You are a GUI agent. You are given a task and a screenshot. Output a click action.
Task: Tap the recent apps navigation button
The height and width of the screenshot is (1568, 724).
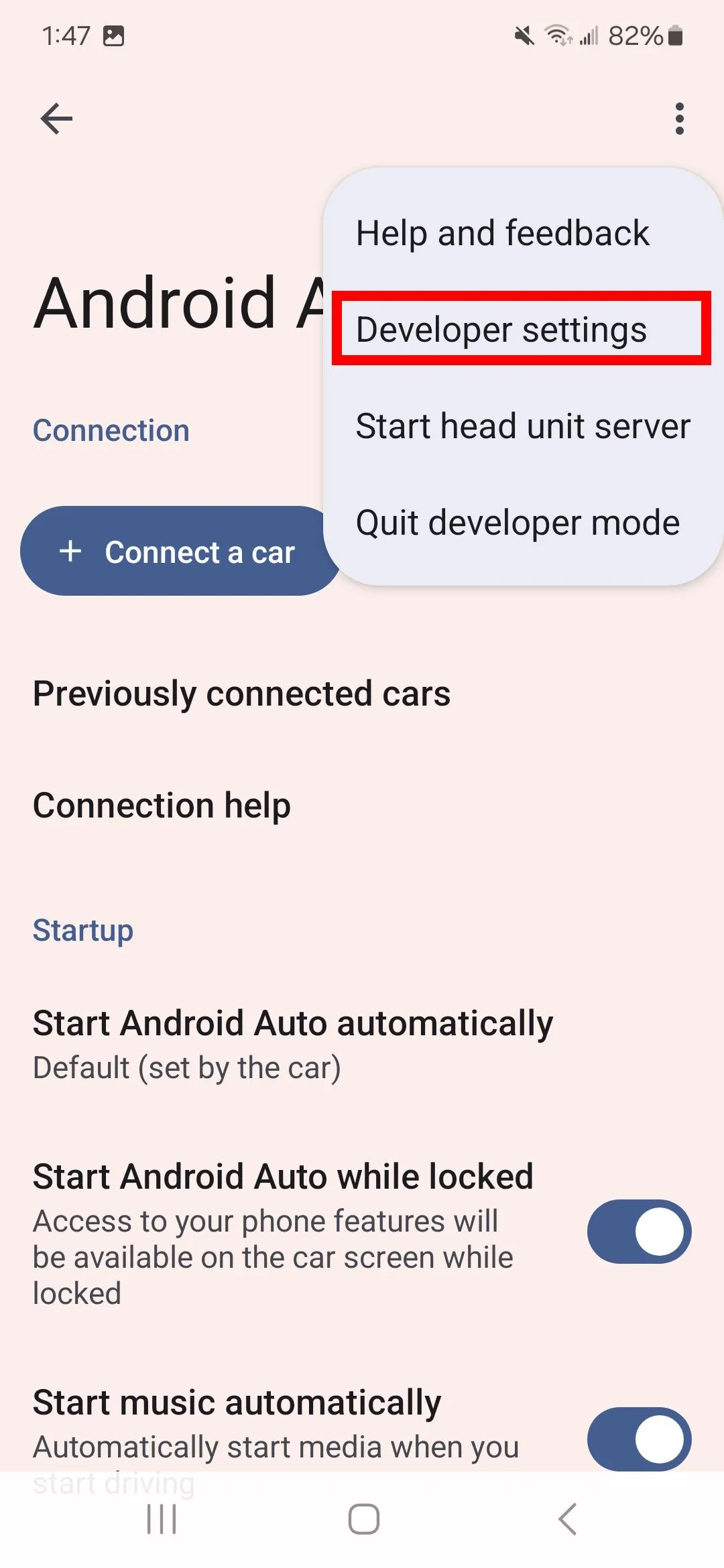(x=160, y=1519)
